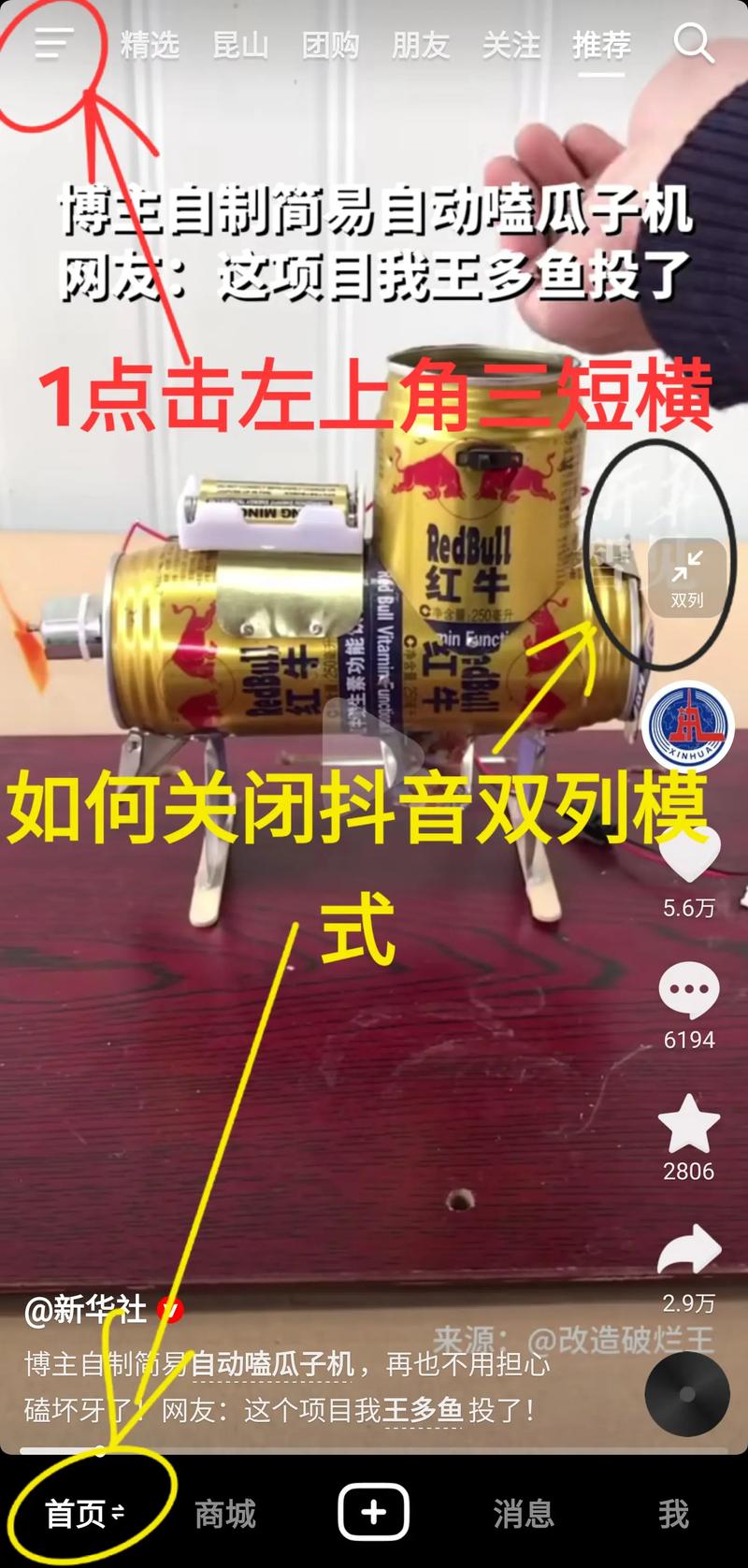The image size is (748, 1568).
Task: Open the three-line menu in the top bar
Action: coord(53,44)
